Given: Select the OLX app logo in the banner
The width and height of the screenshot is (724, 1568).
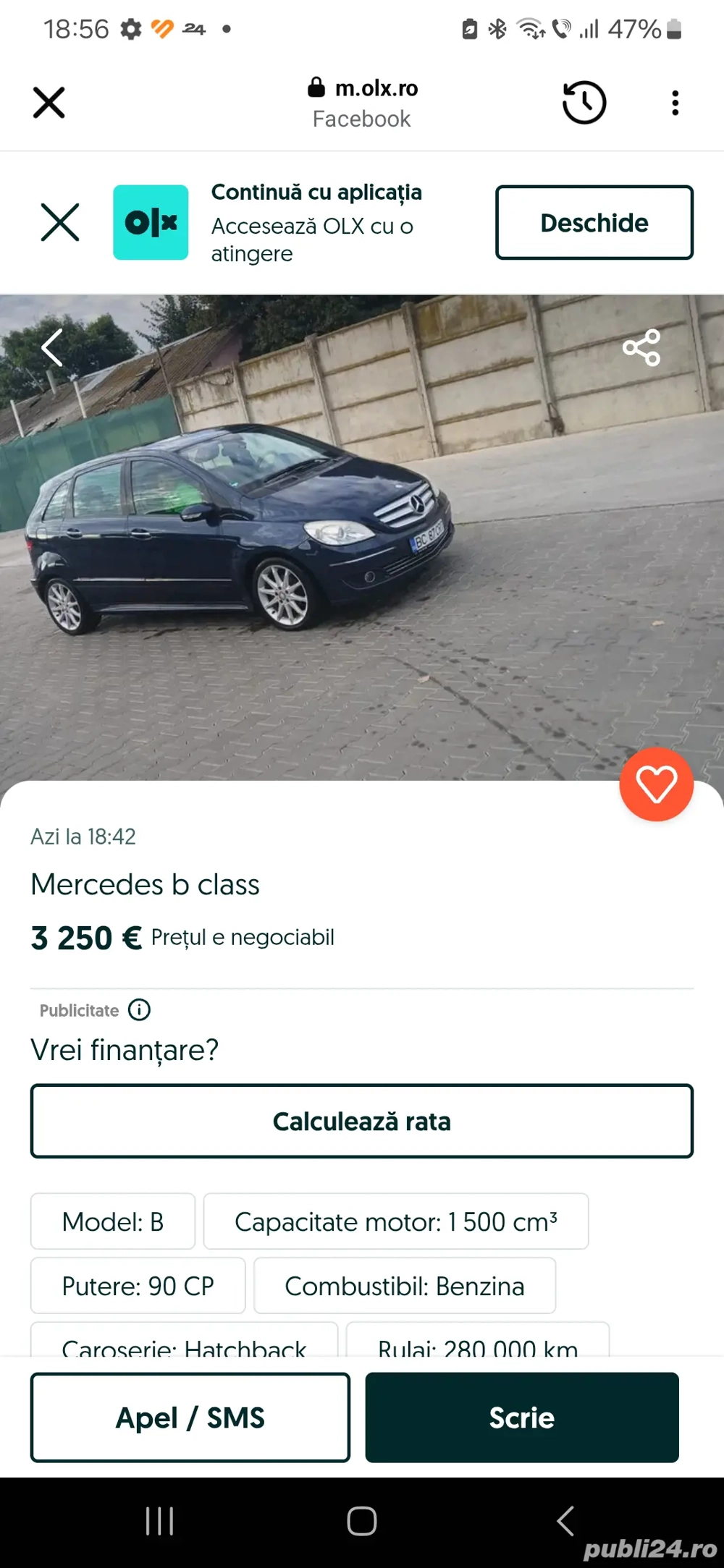Looking at the screenshot, I should (151, 221).
